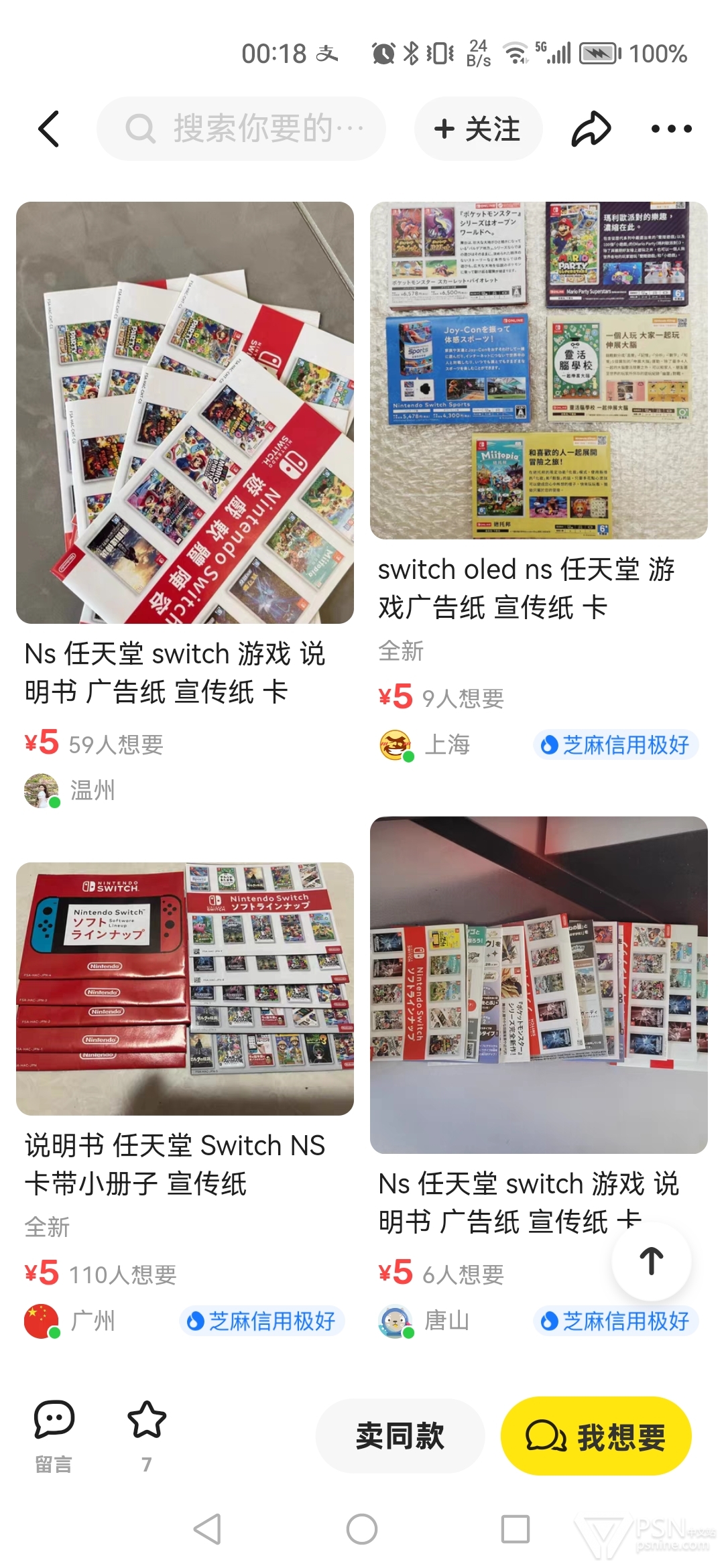Tap the yellow 我想要 button
Screen dimensions: 724x1568
pos(596,1436)
